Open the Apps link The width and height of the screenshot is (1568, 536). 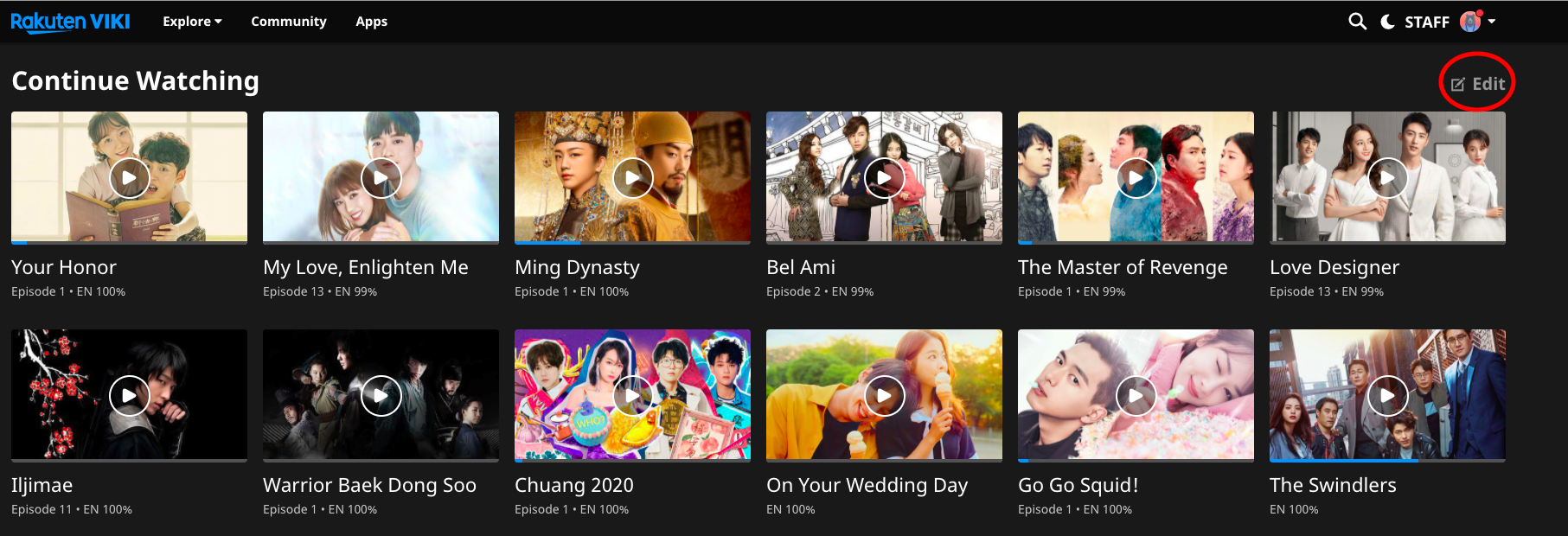(371, 22)
